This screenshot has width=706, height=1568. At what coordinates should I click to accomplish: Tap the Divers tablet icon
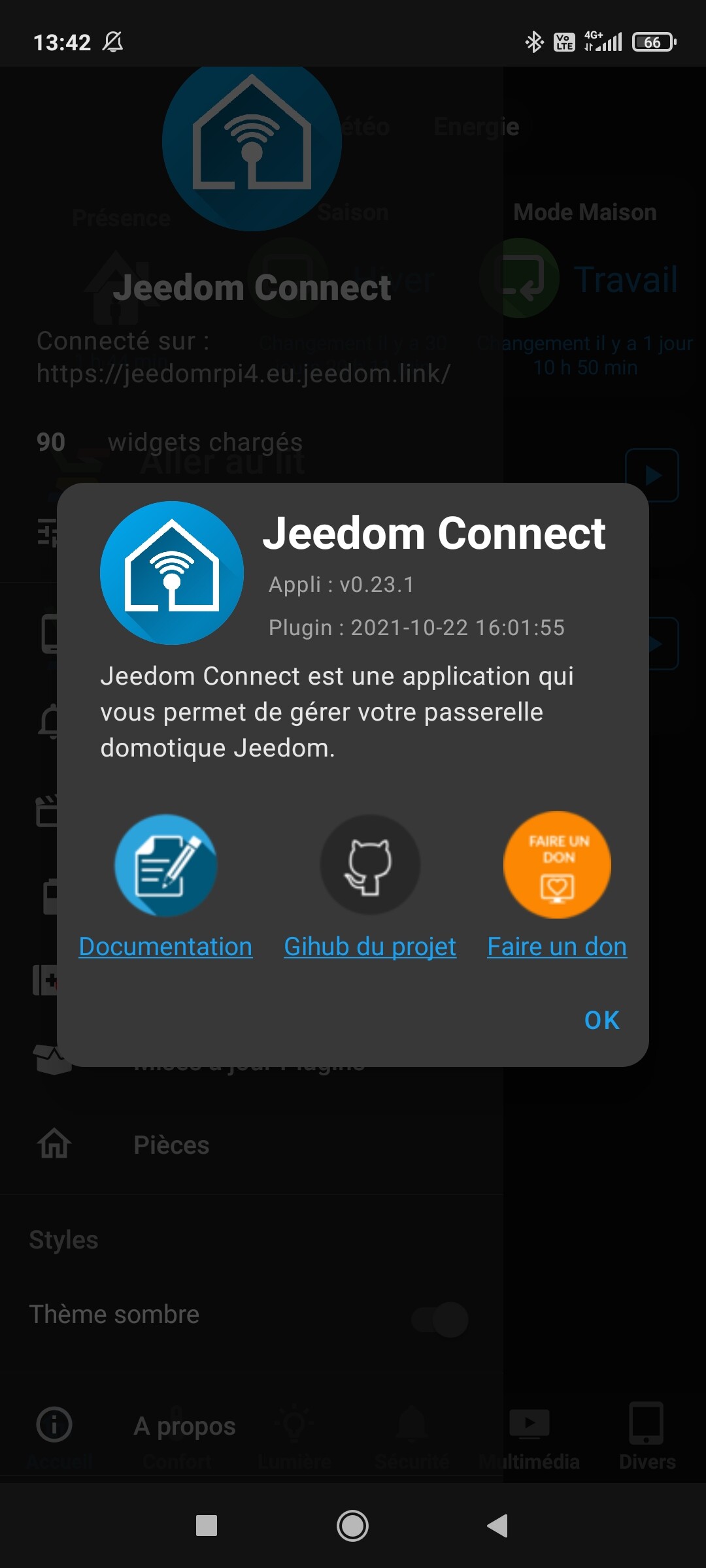(647, 1431)
